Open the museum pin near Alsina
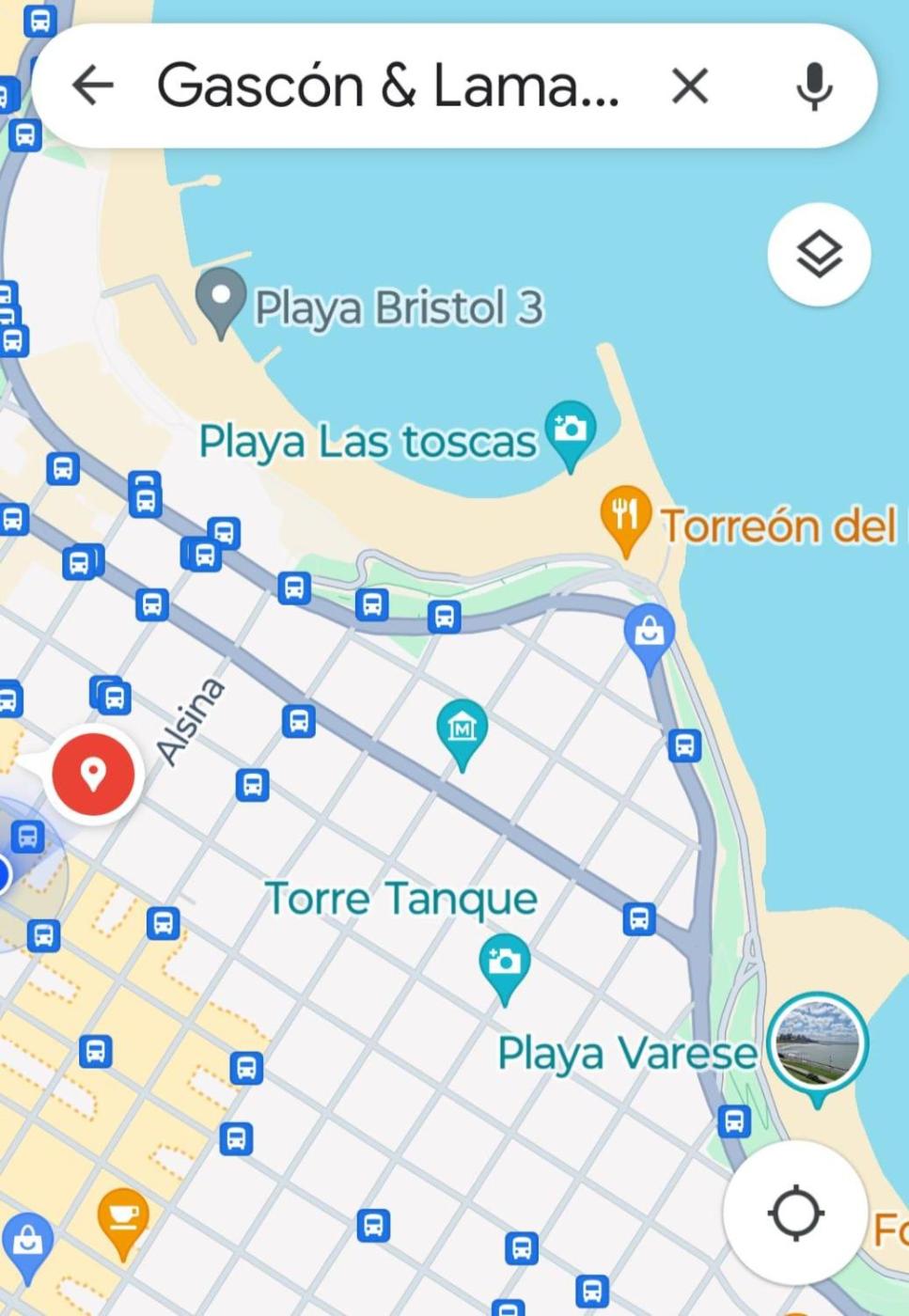 coord(462,728)
